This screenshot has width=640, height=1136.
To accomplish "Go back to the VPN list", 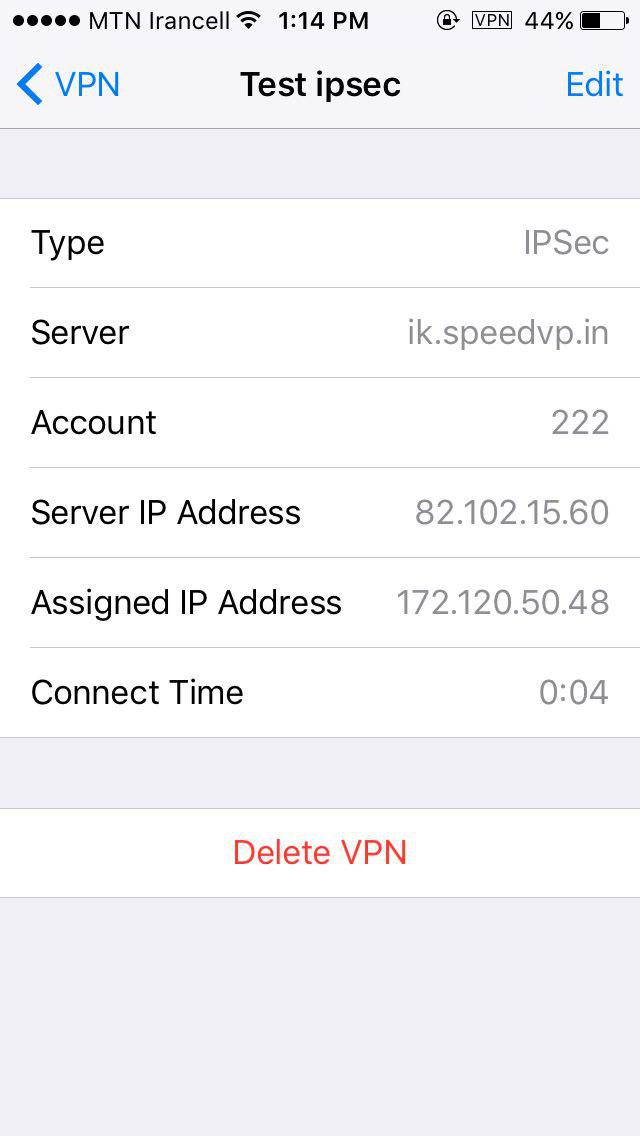I will click(x=68, y=85).
